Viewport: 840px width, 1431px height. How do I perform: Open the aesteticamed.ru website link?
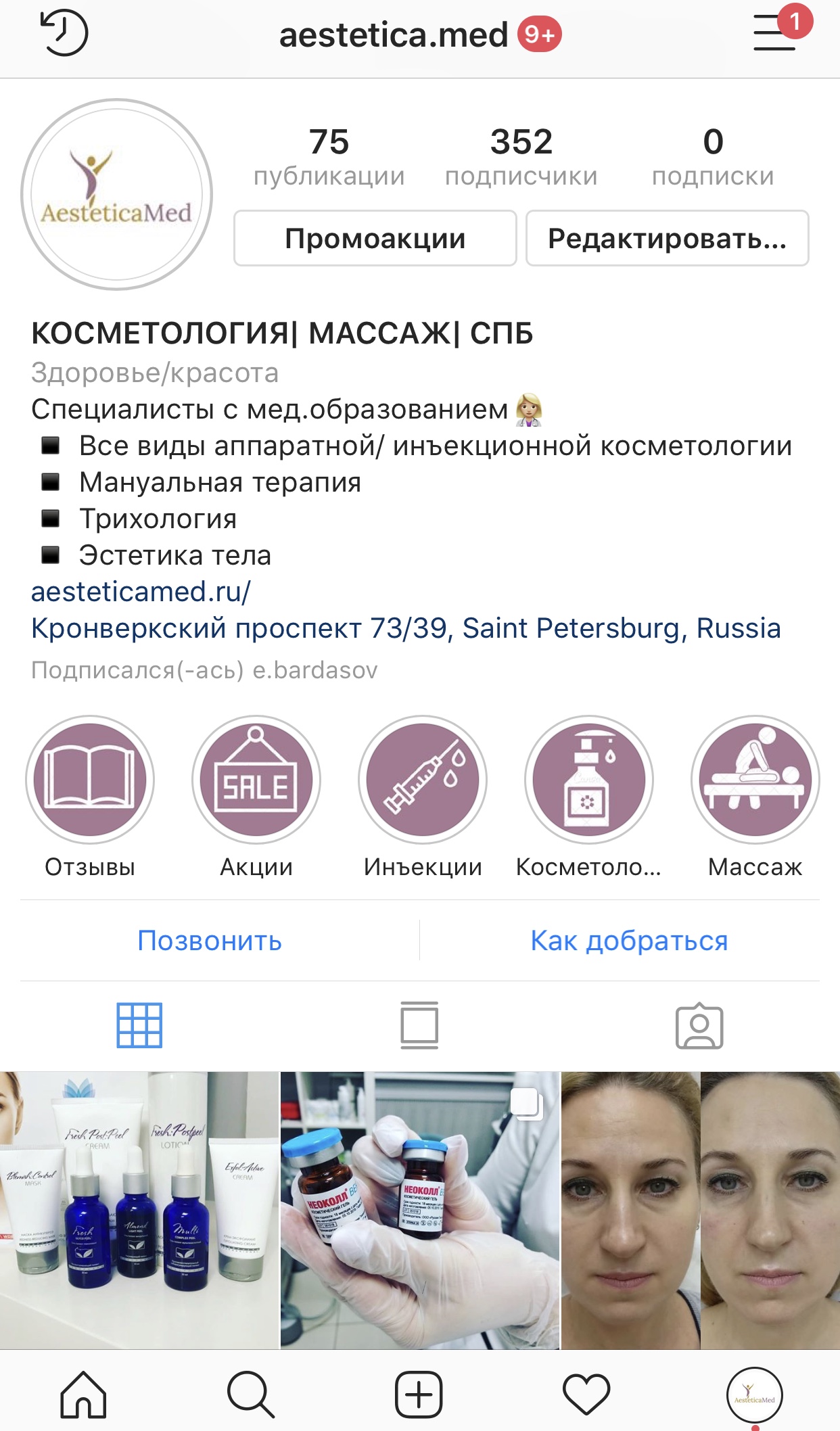pos(141,592)
